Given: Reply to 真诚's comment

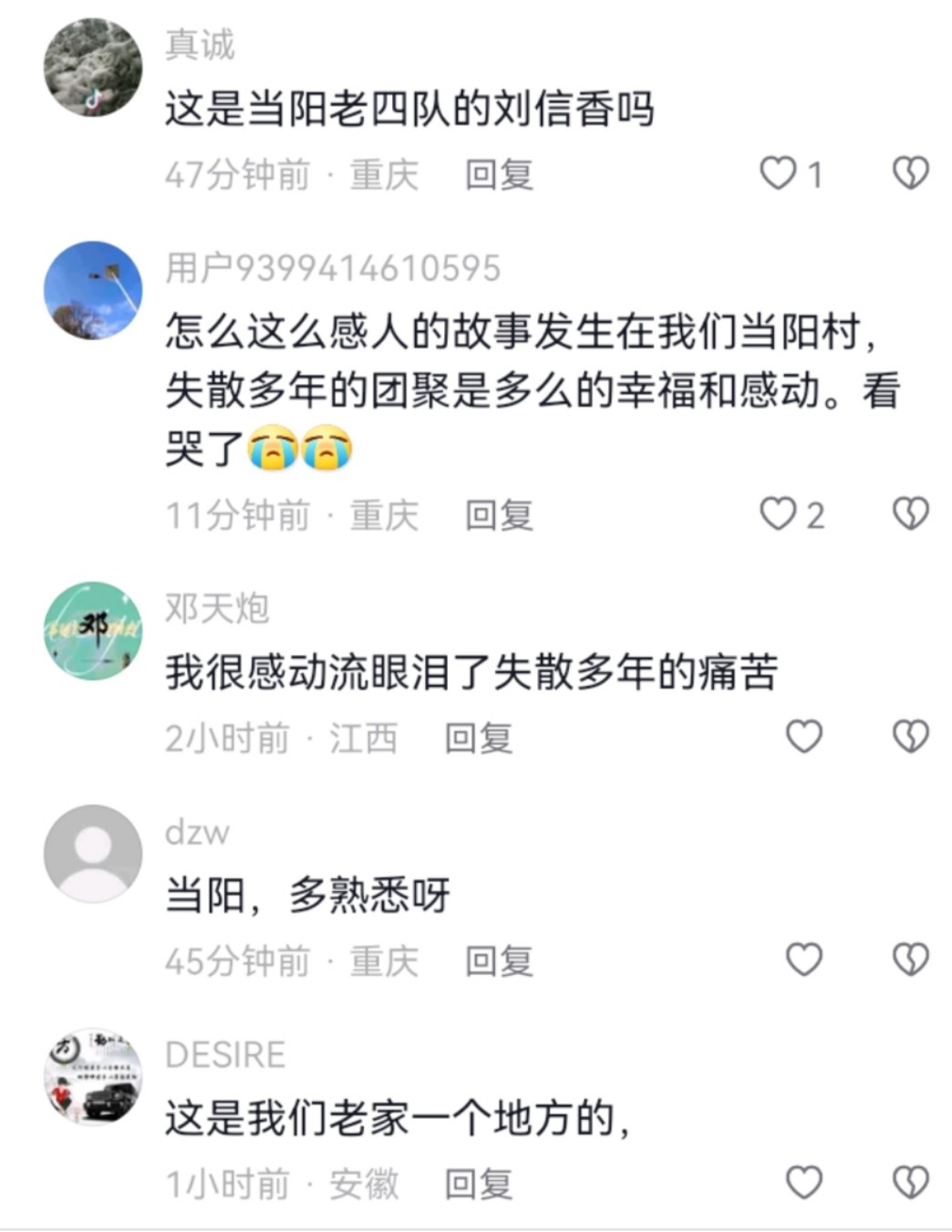Looking at the screenshot, I should pos(499,175).
